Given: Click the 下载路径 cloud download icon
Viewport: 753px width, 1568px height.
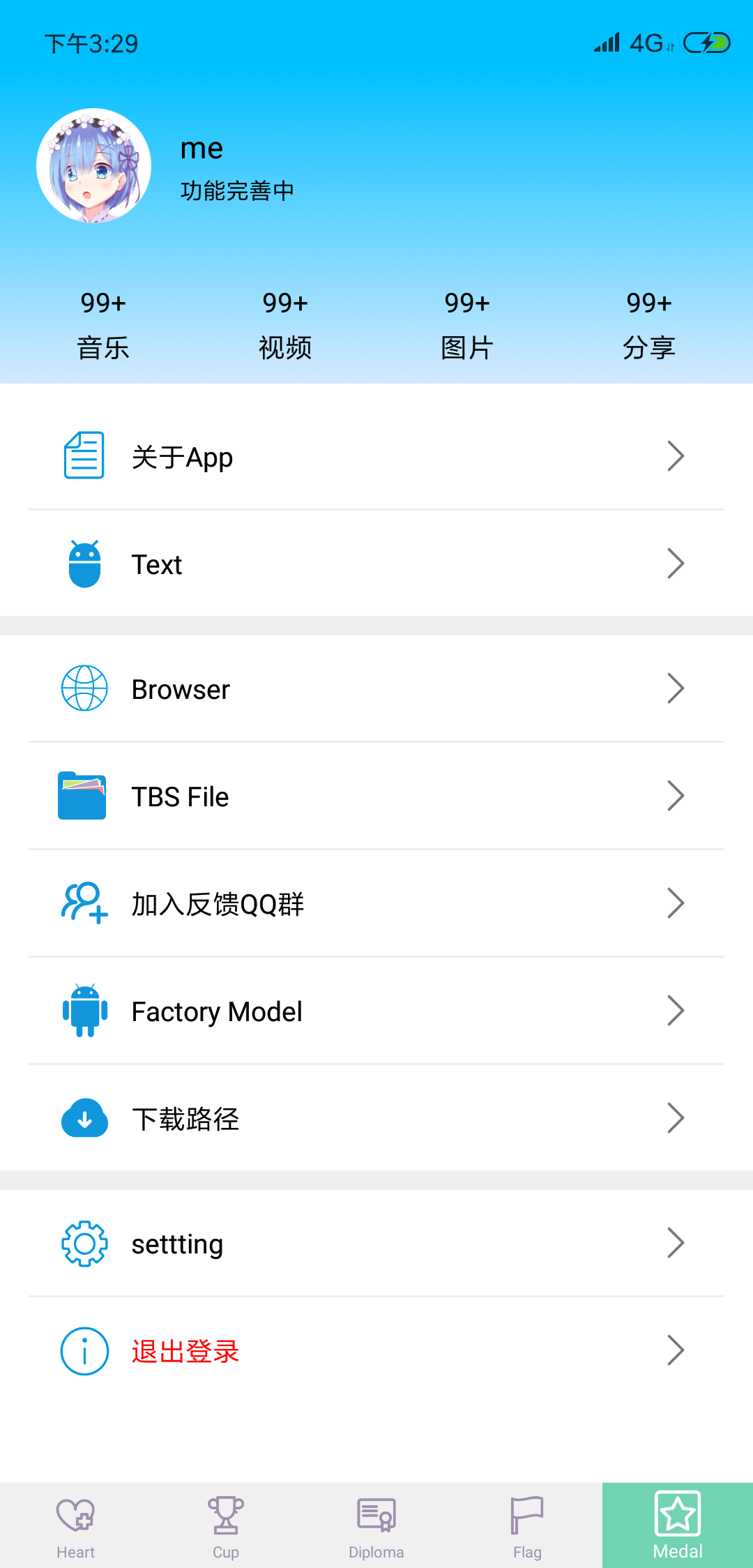Looking at the screenshot, I should (84, 1118).
